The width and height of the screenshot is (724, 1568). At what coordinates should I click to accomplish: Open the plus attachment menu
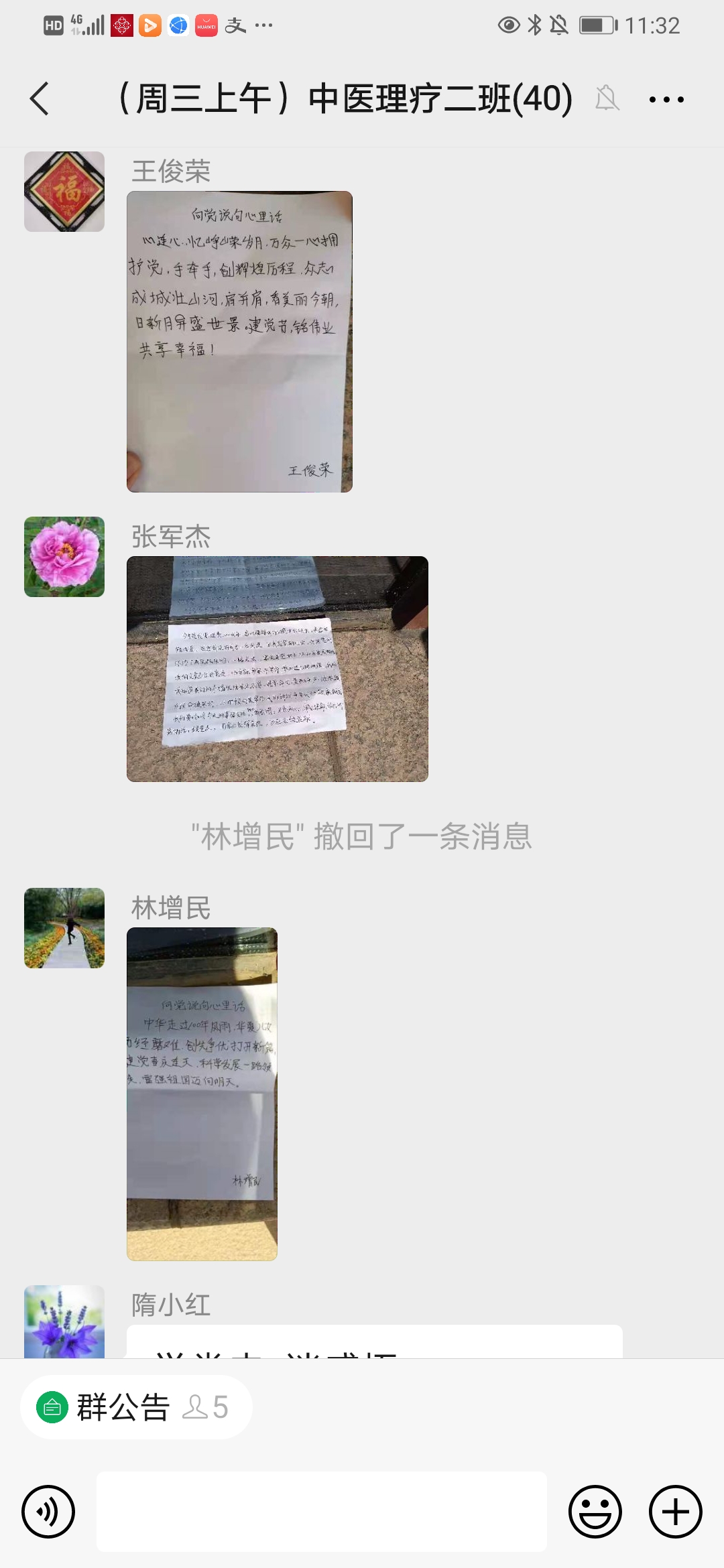[x=676, y=1512]
